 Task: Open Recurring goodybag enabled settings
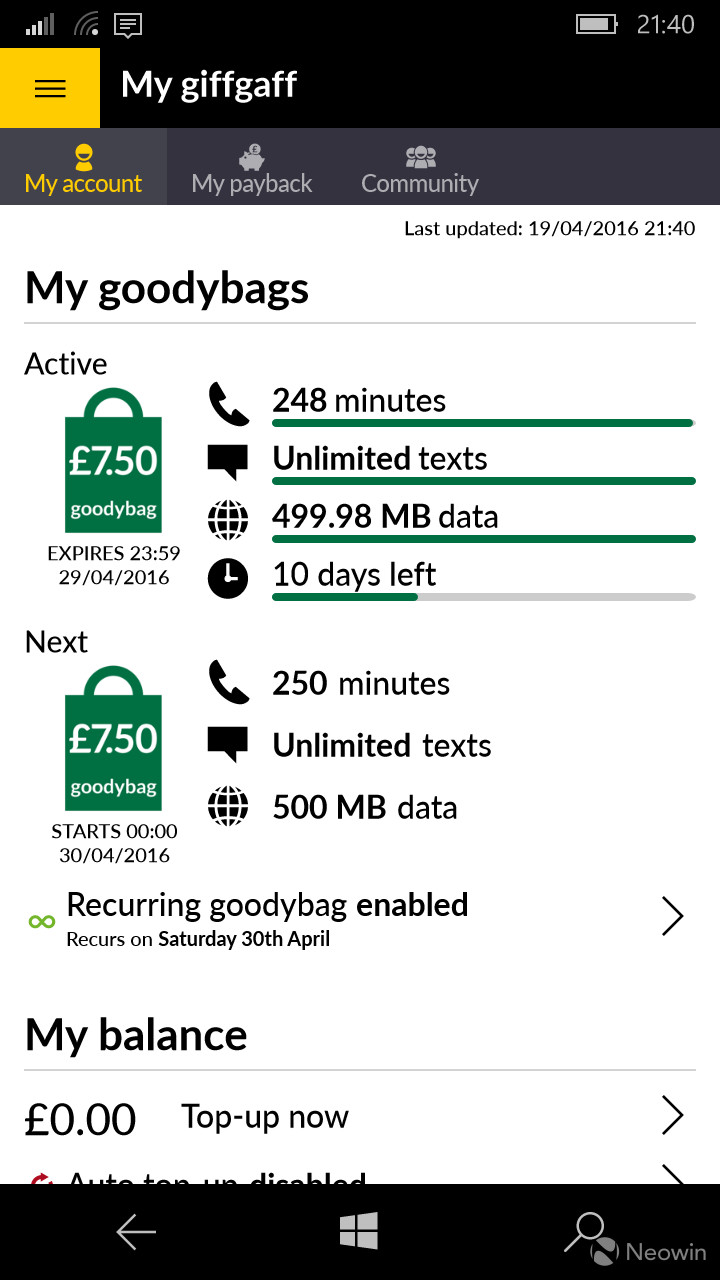click(360, 917)
